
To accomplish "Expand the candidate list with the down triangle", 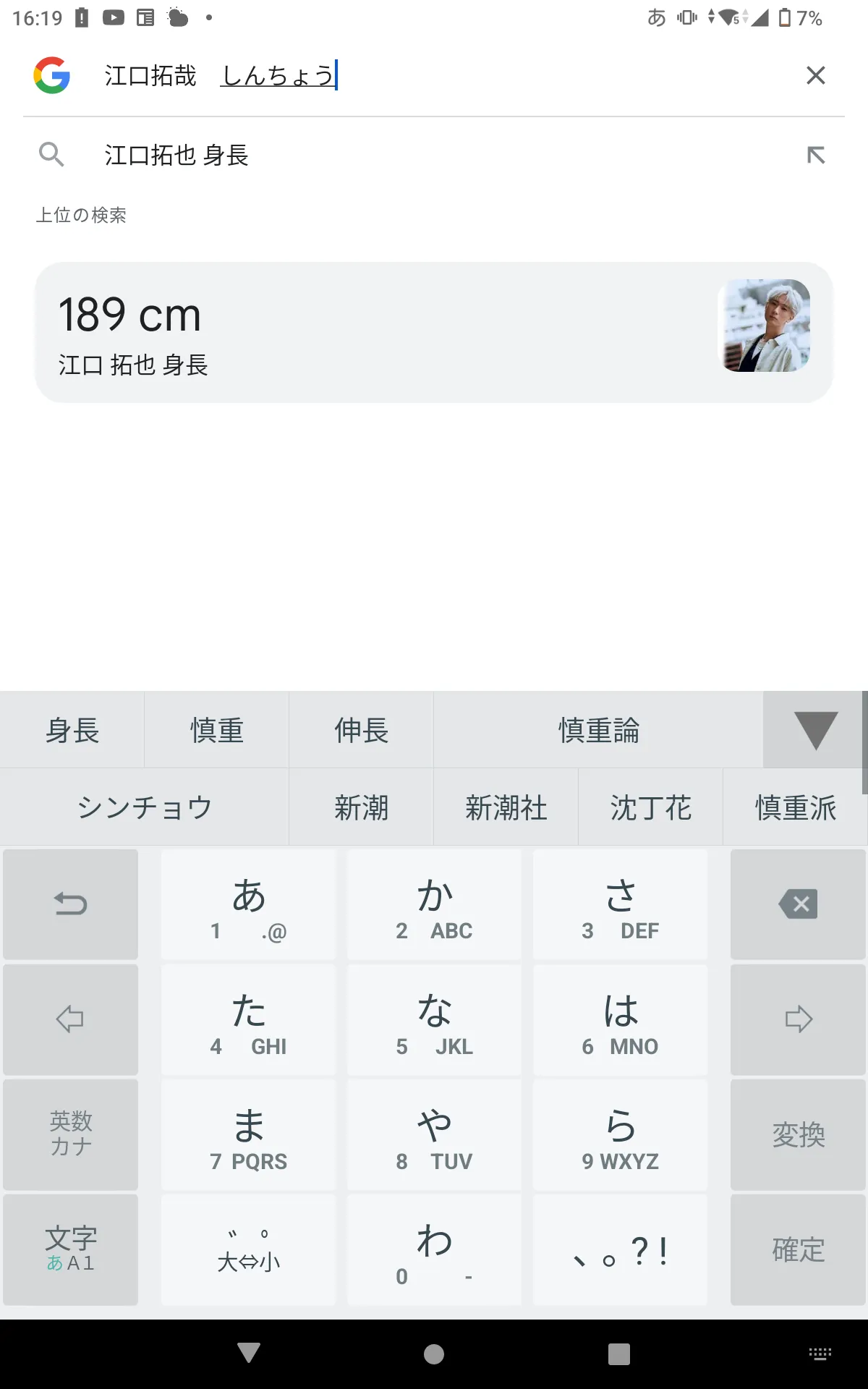I will pyautogui.click(x=814, y=730).
